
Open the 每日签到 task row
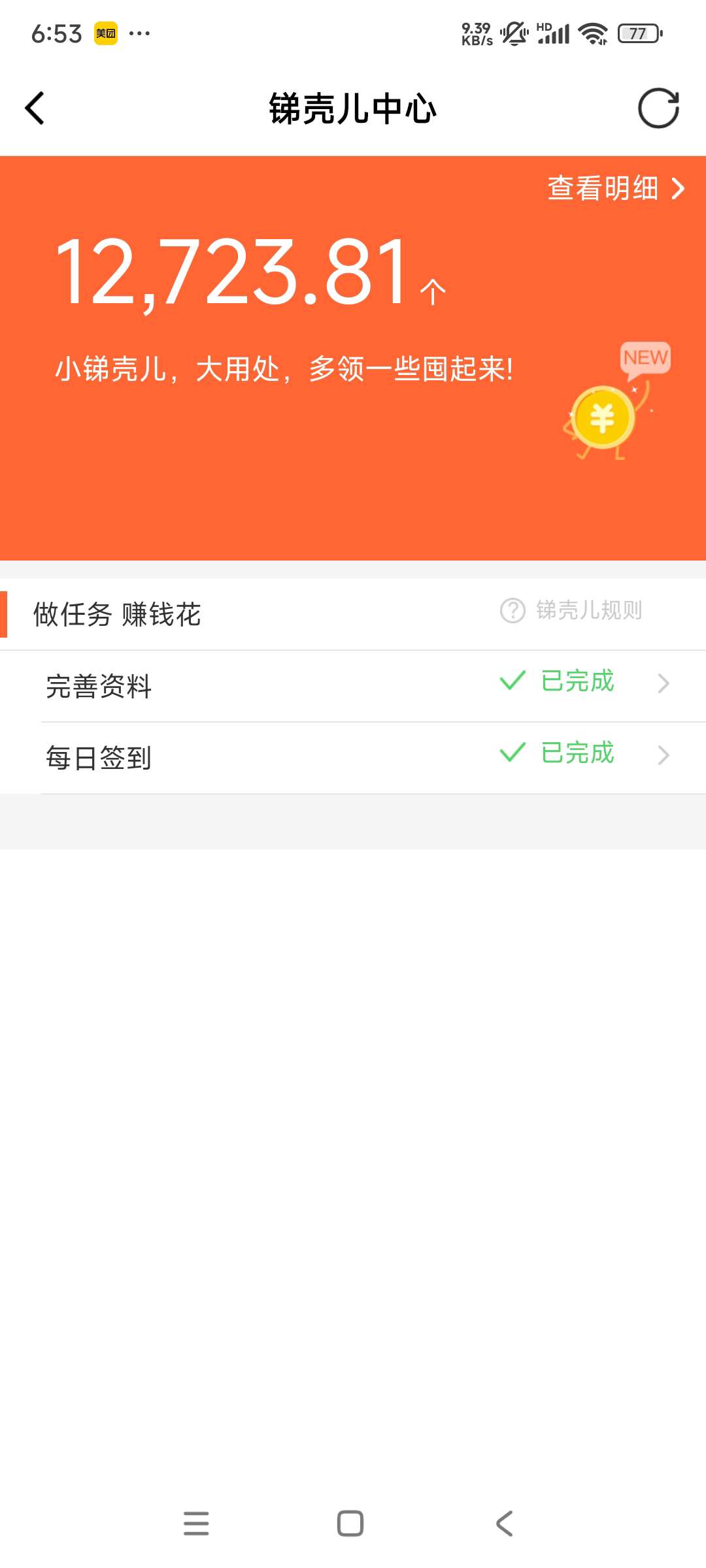pos(353,758)
